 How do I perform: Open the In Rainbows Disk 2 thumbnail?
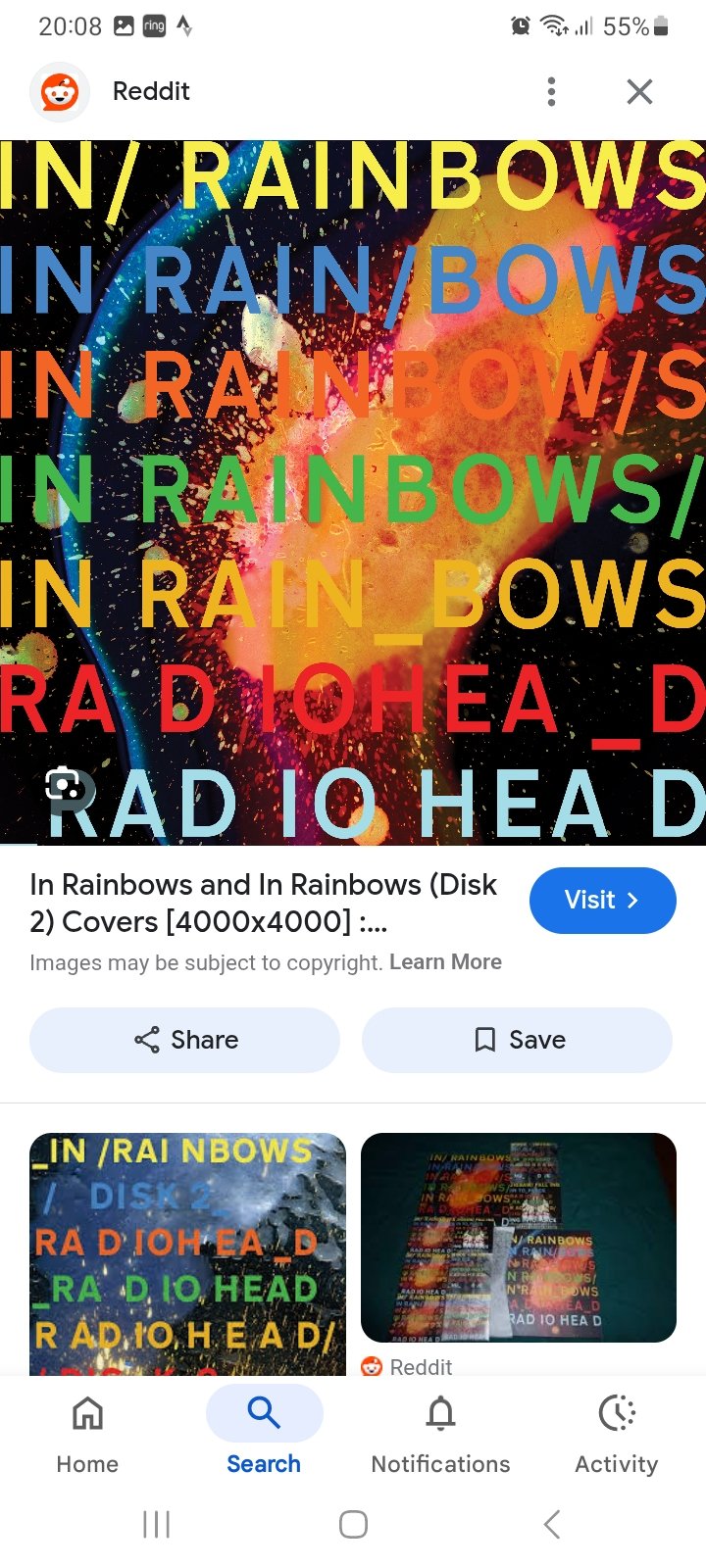[187, 1254]
